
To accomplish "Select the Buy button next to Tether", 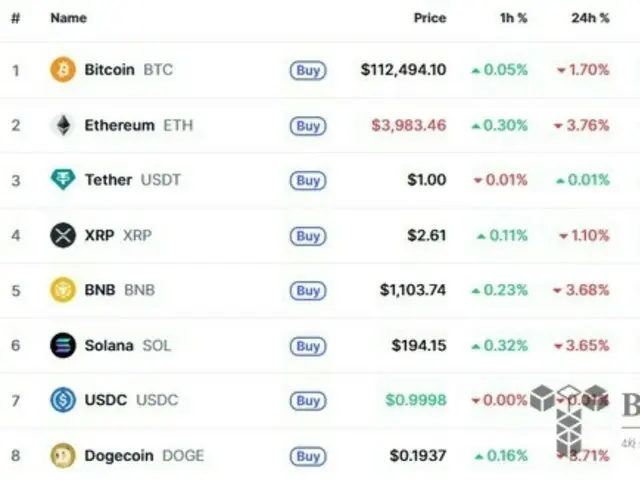I will (x=308, y=181).
